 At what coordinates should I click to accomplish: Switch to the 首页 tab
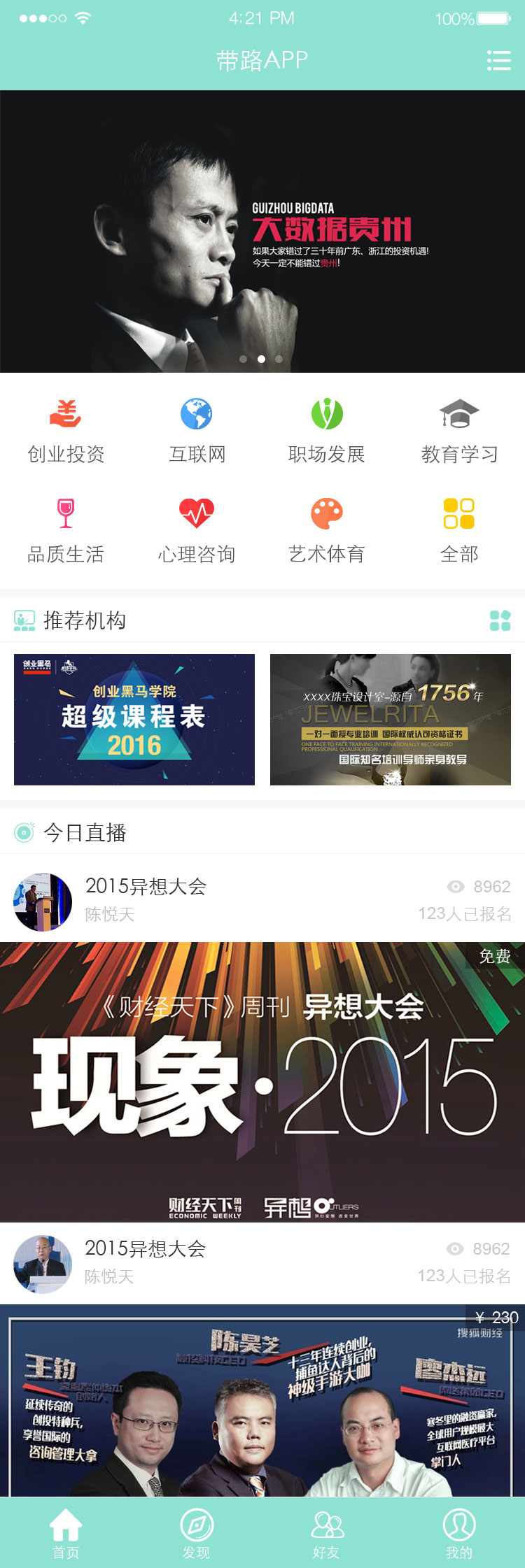tap(66, 1533)
